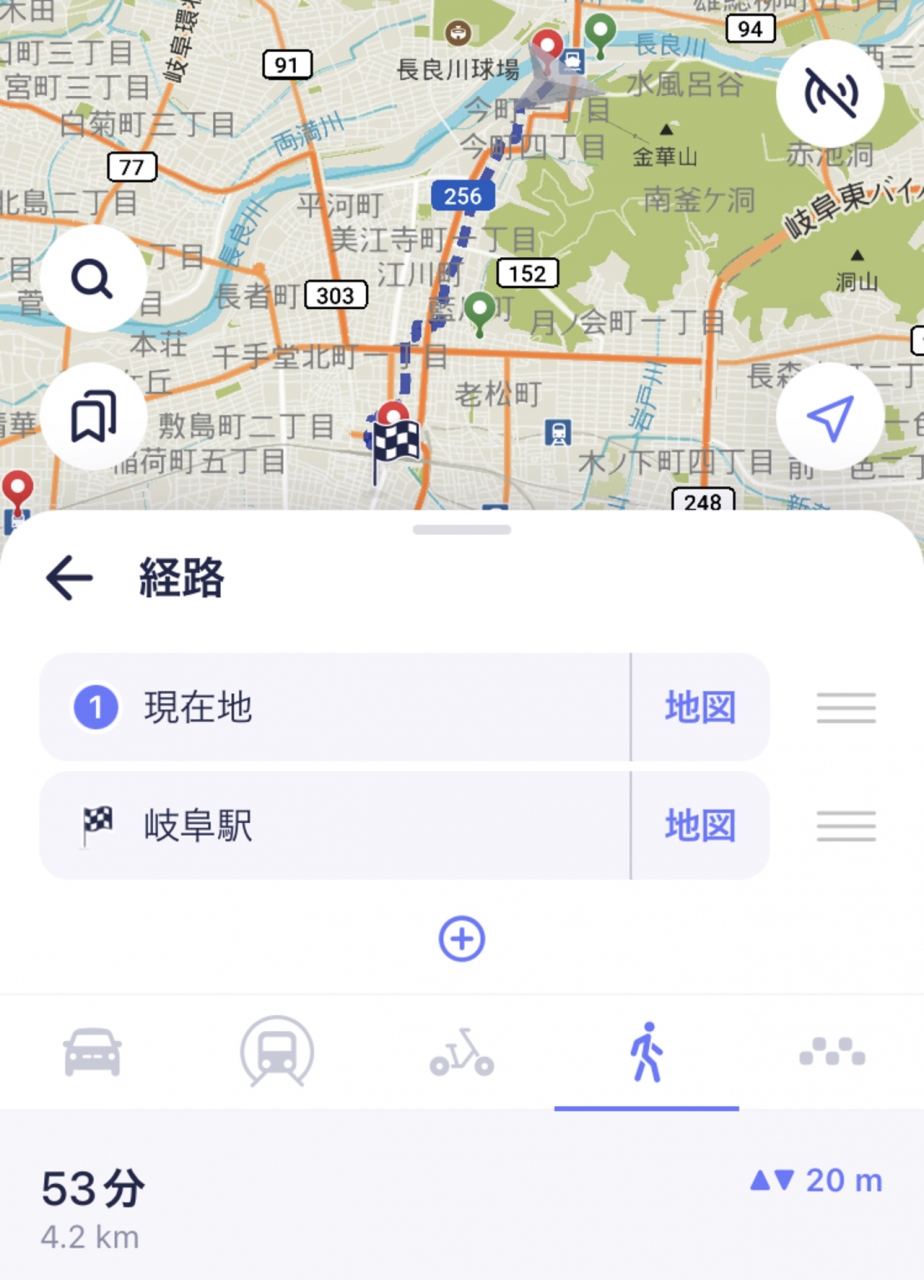The height and width of the screenshot is (1280, 924).
Task: Open the map search button
Action: tap(93, 279)
